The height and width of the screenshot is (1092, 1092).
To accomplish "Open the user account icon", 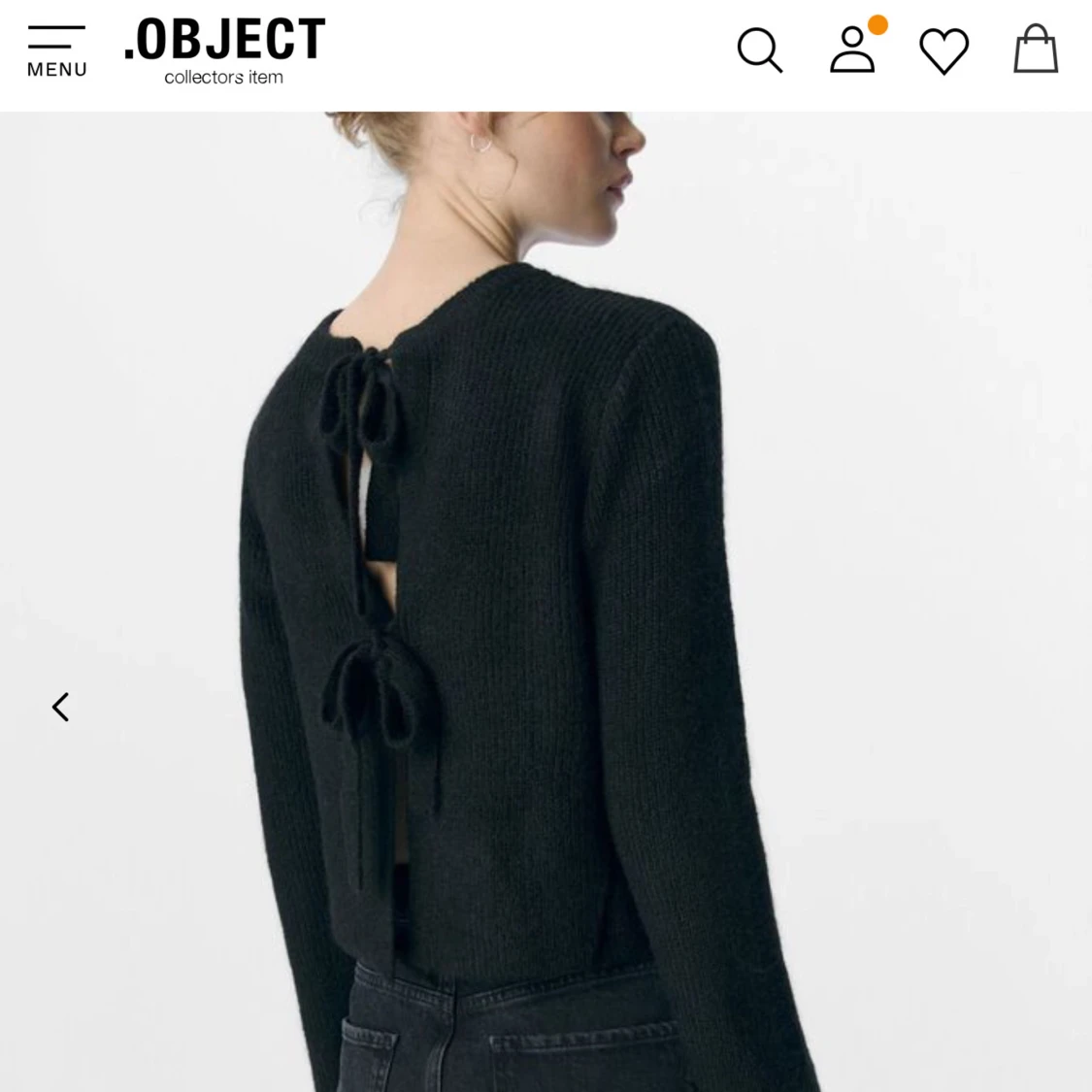I will coord(852,50).
